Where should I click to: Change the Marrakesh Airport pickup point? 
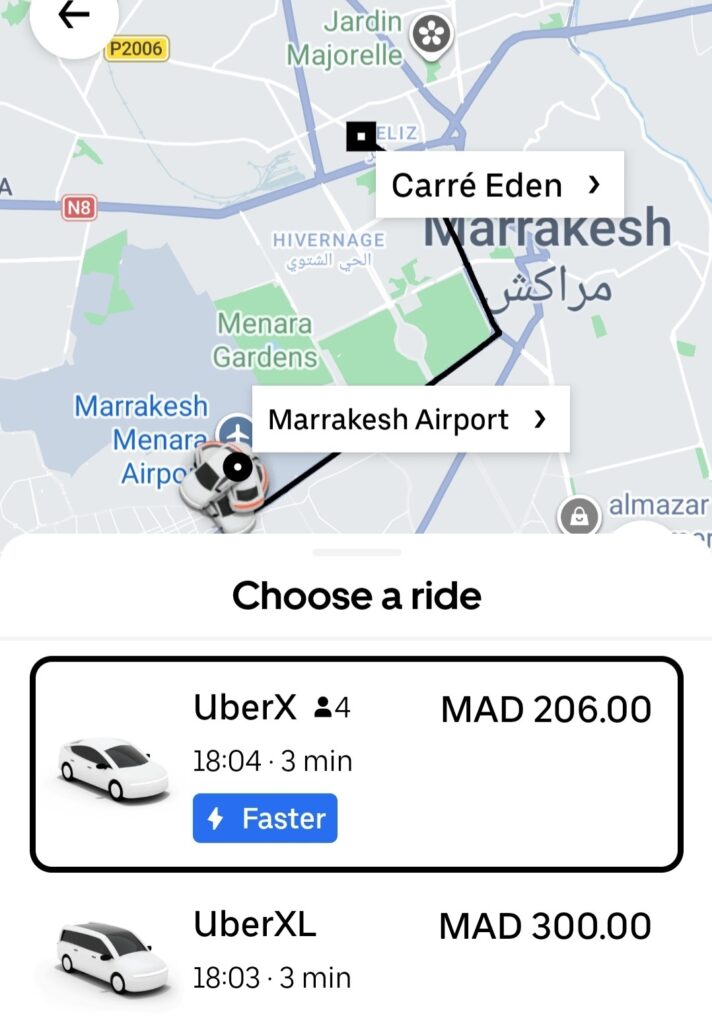(410, 420)
